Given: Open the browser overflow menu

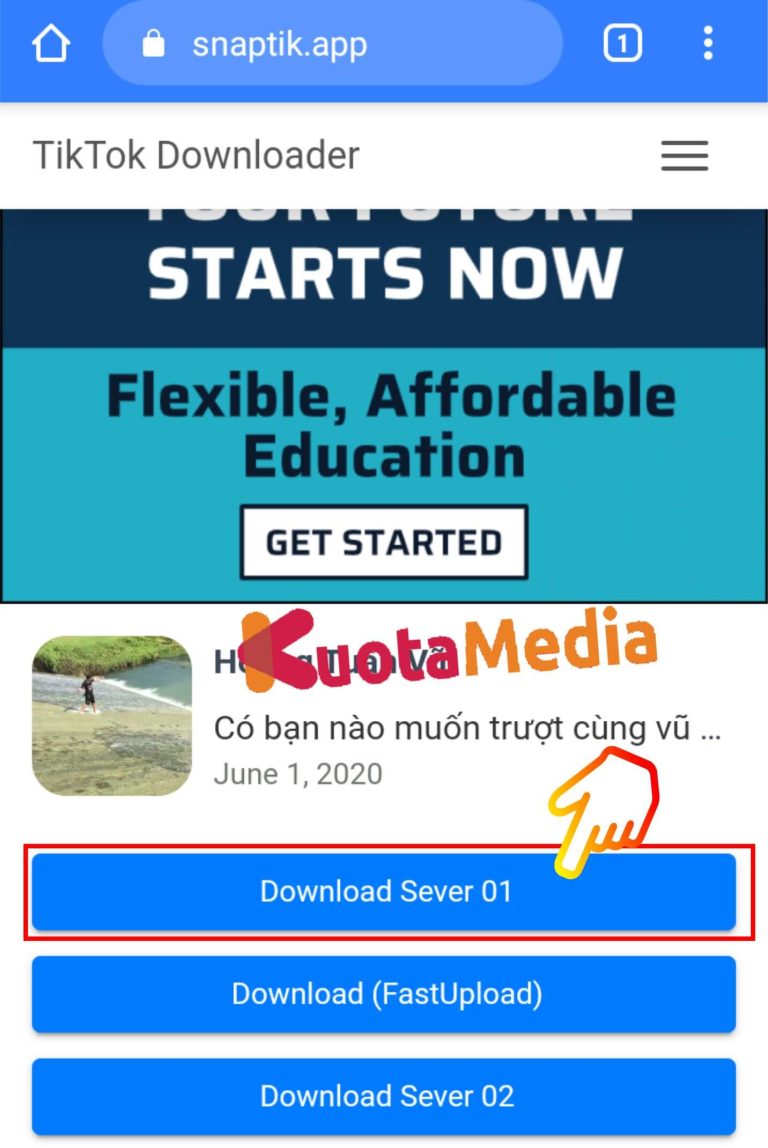Looking at the screenshot, I should [x=708, y=44].
